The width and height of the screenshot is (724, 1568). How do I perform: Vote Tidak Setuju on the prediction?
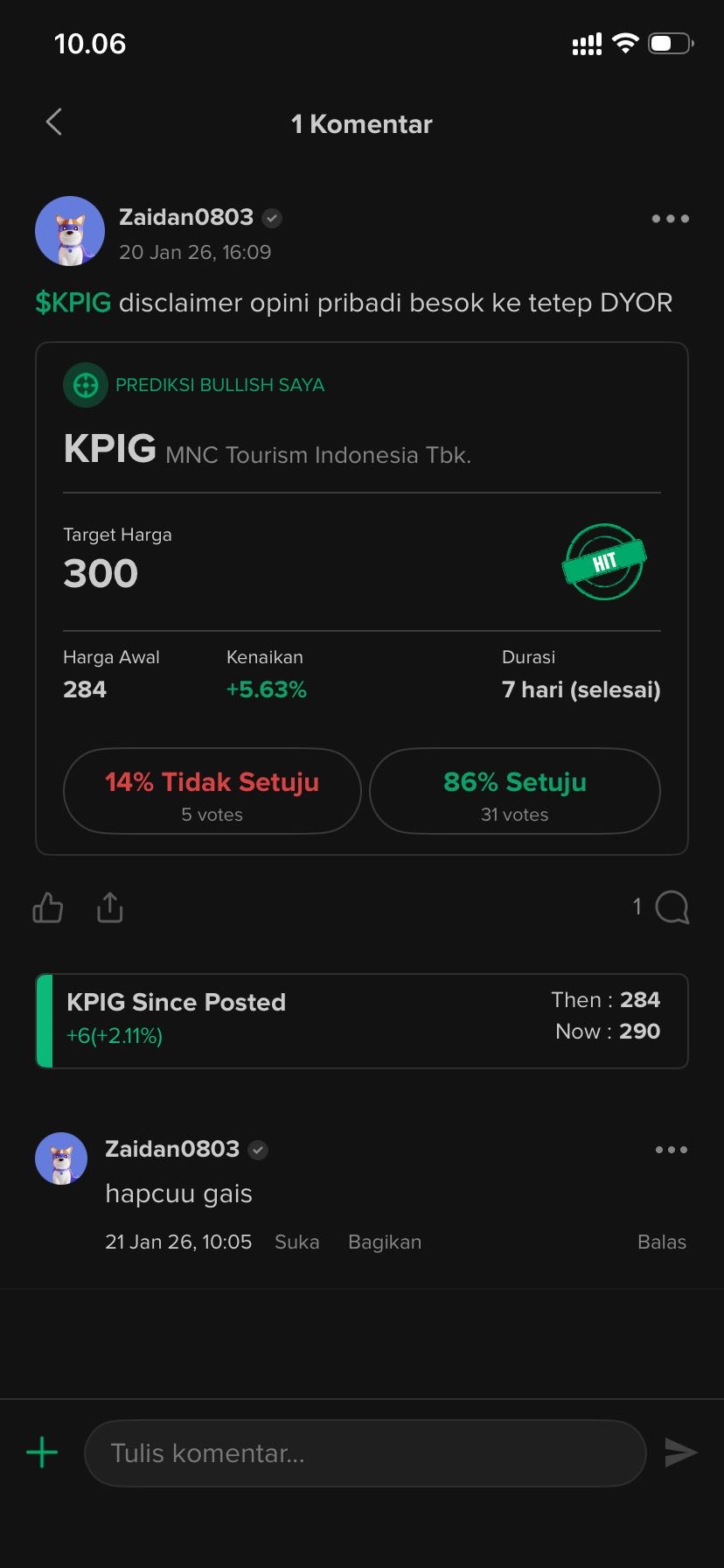click(212, 791)
